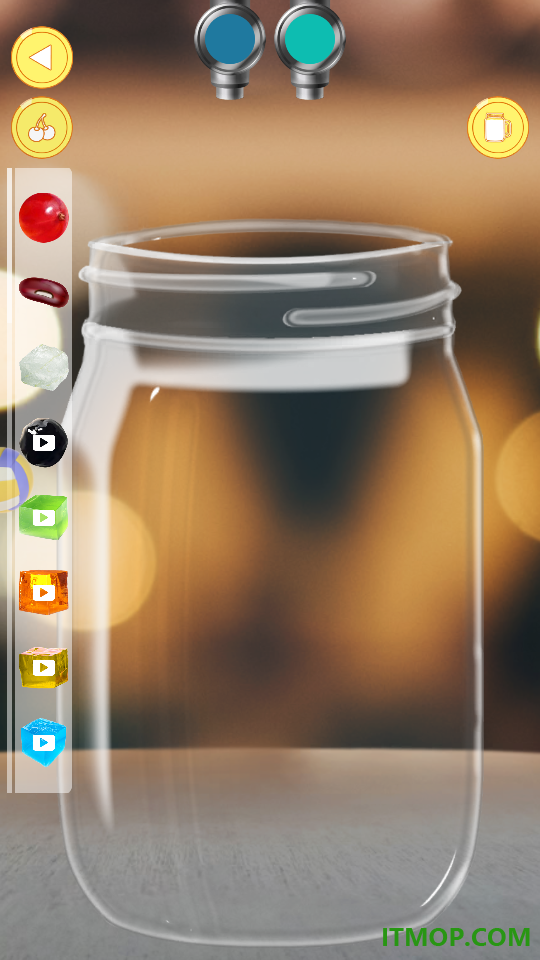
Task: Unlock the yellow jelly cube
Action: (43, 667)
